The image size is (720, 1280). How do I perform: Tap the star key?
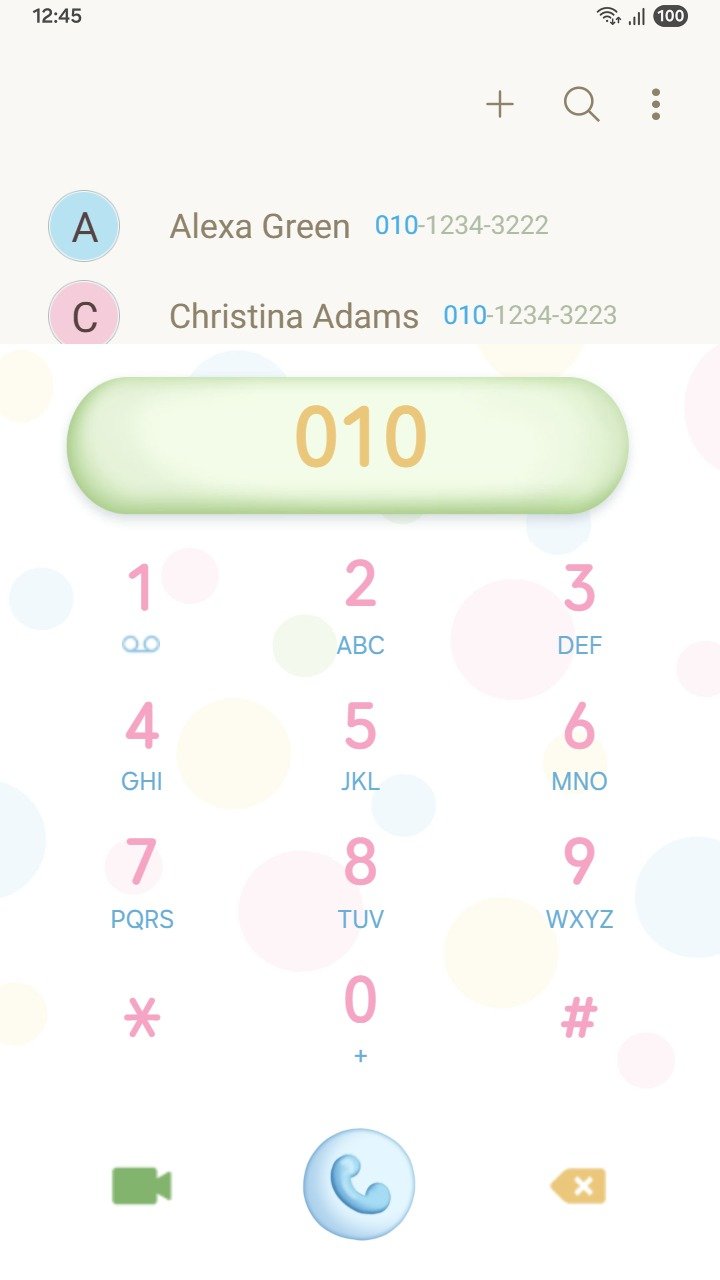(x=141, y=1020)
